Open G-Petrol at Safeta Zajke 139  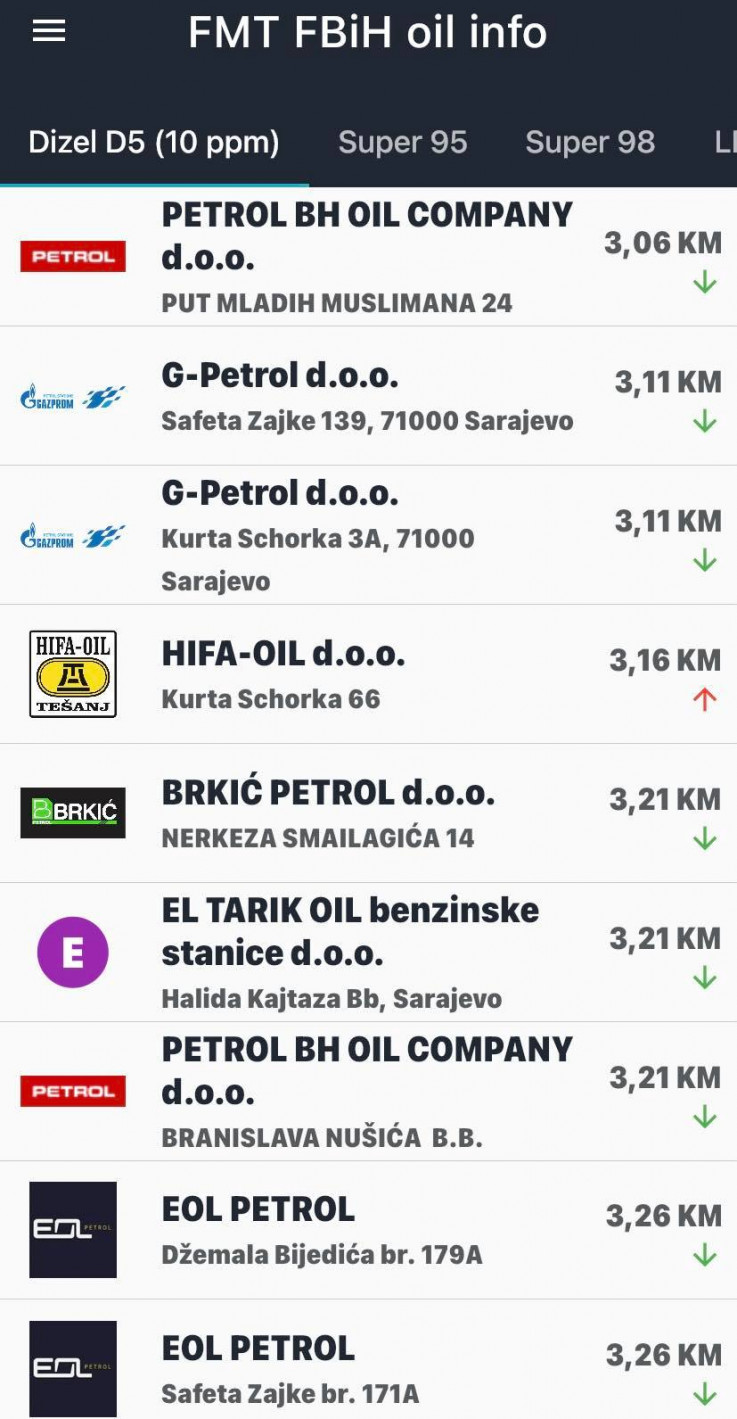[x=367, y=396]
